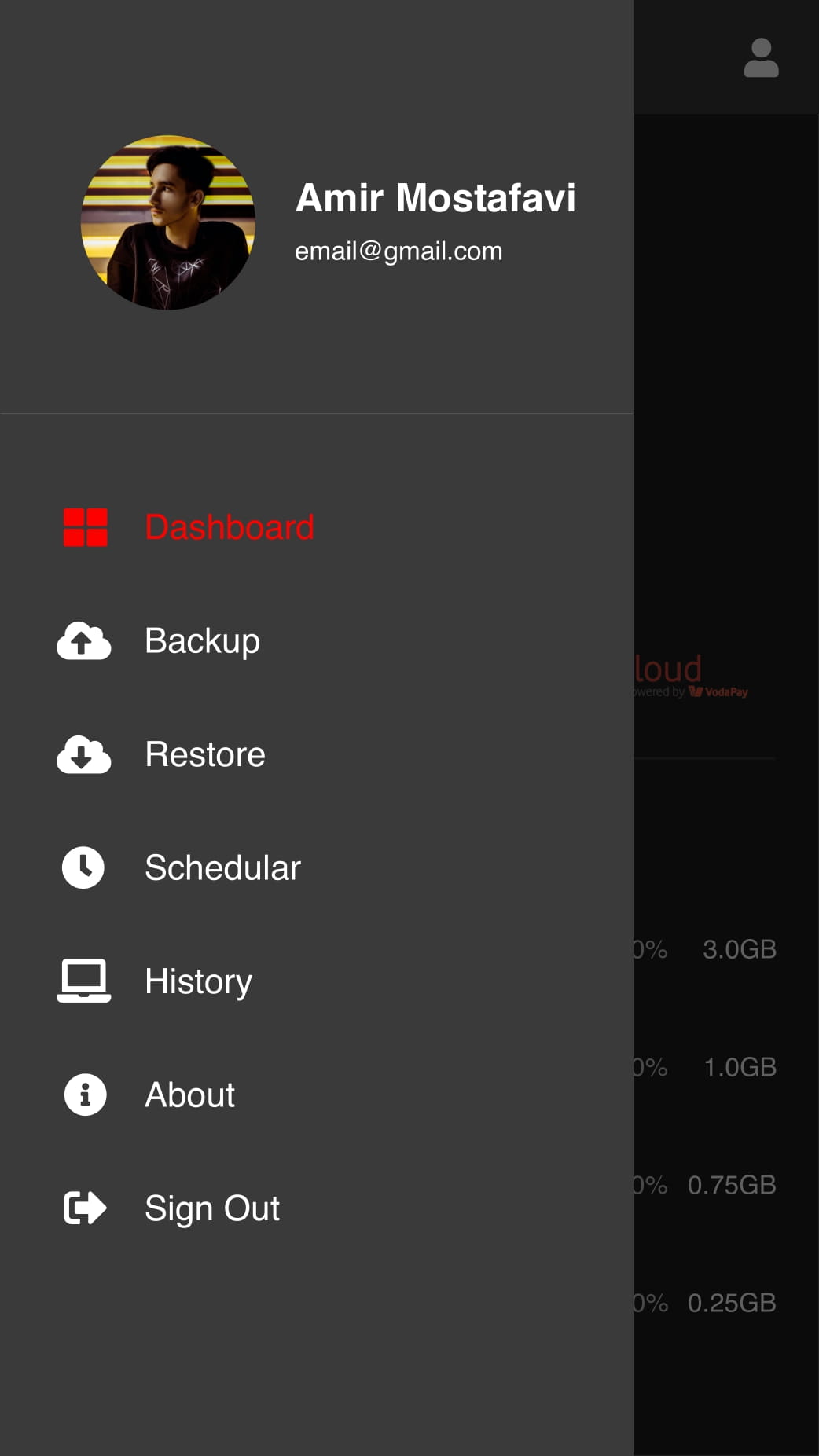Open the Dashboard menu item
Viewport: 819px width, 1456px height.
click(316, 527)
